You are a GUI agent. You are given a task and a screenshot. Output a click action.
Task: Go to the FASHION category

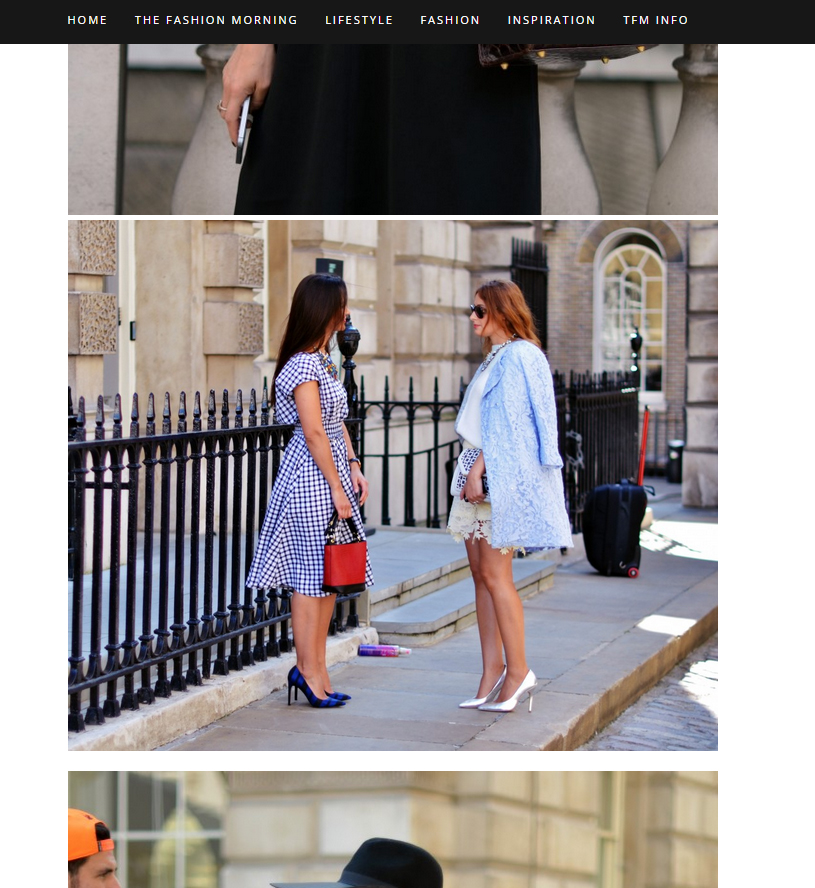450,20
